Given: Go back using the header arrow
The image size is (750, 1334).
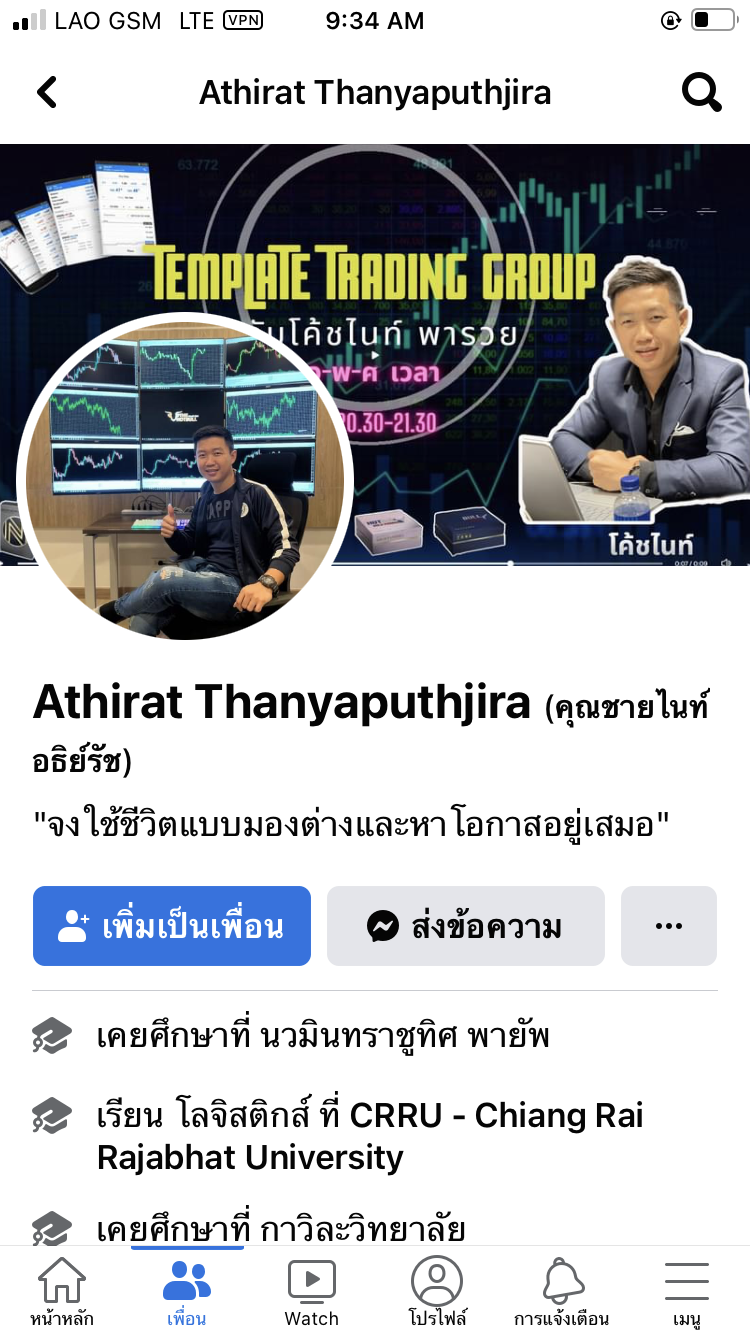Looking at the screenshot, I should coord(47,93).
